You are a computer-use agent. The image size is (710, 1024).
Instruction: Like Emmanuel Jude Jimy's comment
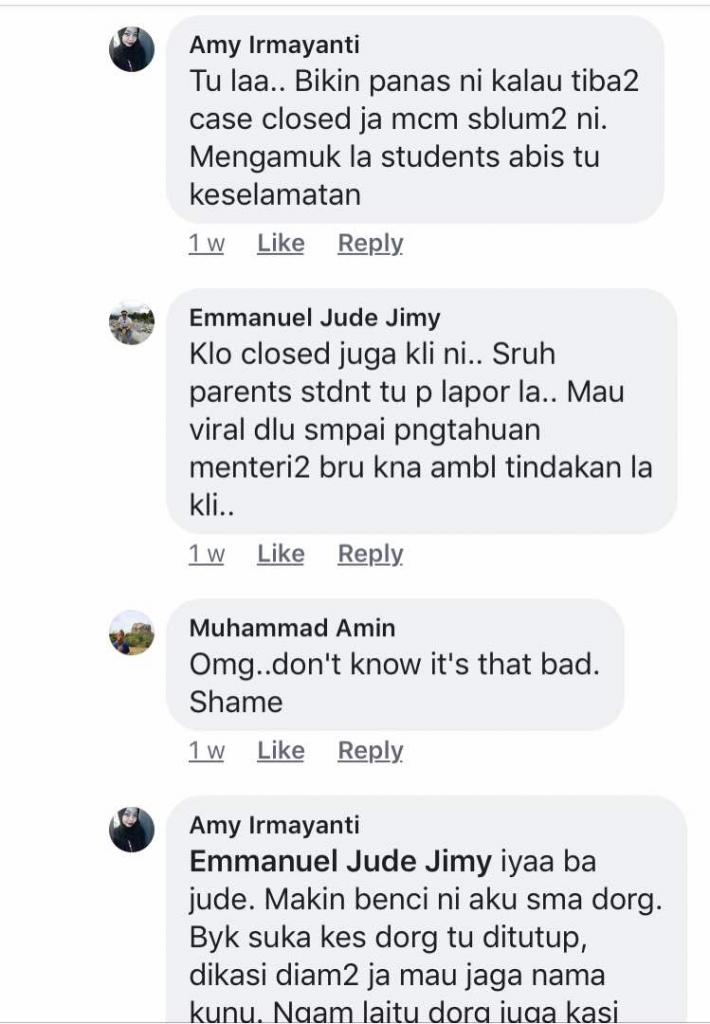(x=280, y=554)
